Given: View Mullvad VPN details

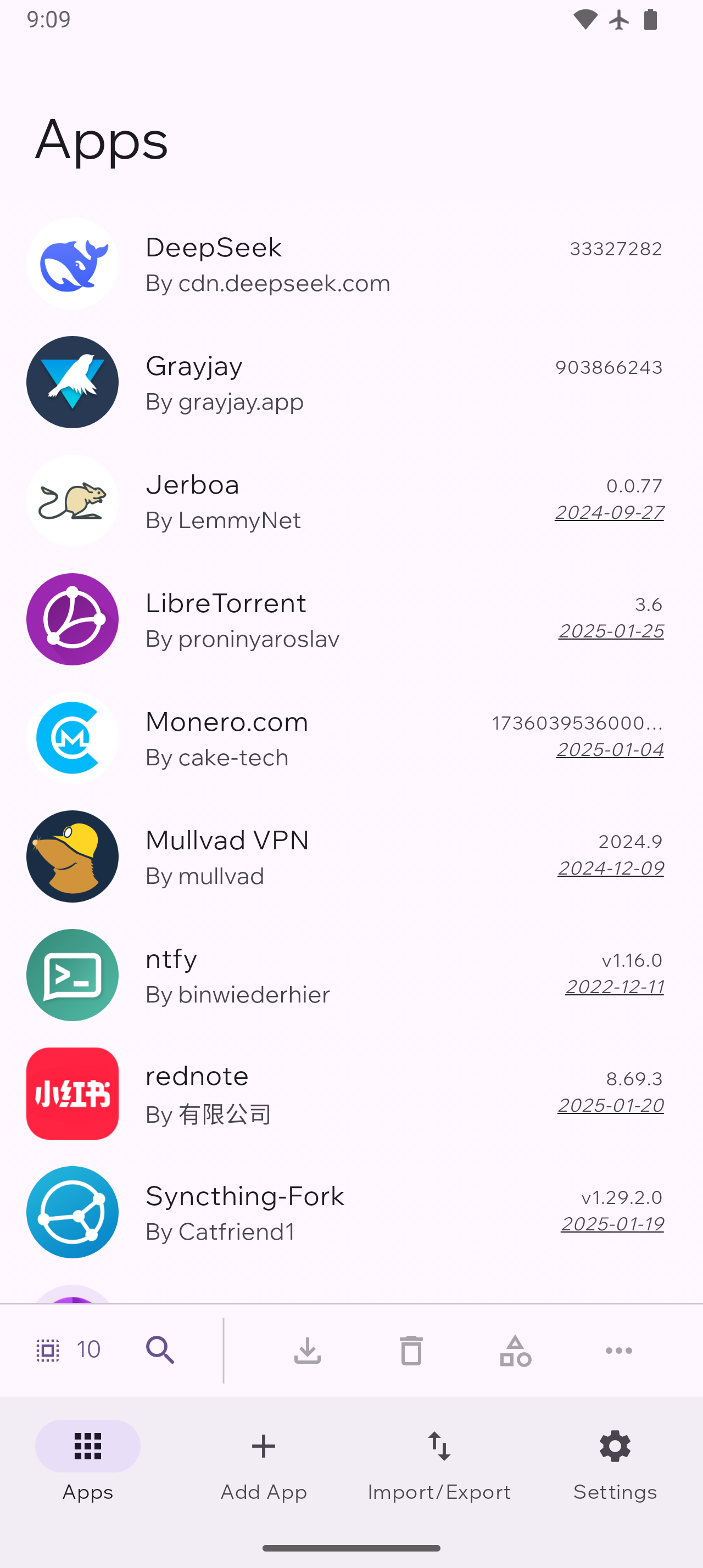Looking at the screenshot, I should 304,856.
